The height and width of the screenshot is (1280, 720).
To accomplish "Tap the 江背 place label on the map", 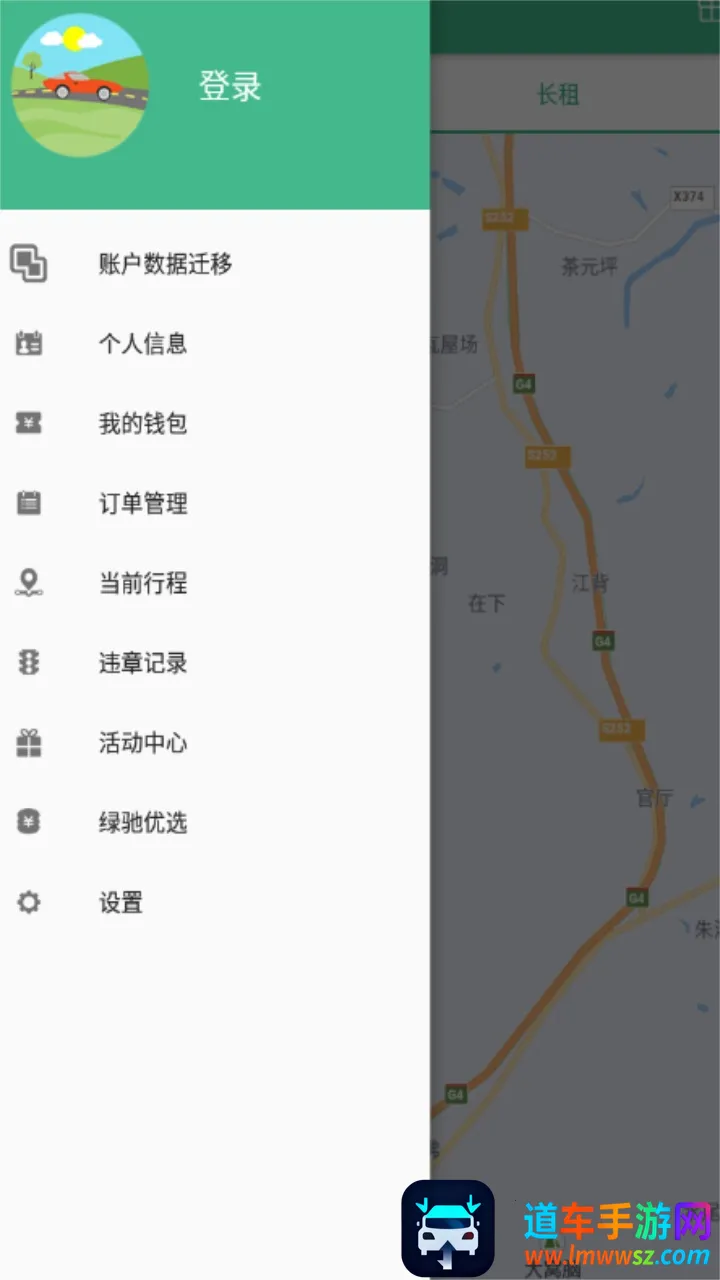I will [592, 583].
